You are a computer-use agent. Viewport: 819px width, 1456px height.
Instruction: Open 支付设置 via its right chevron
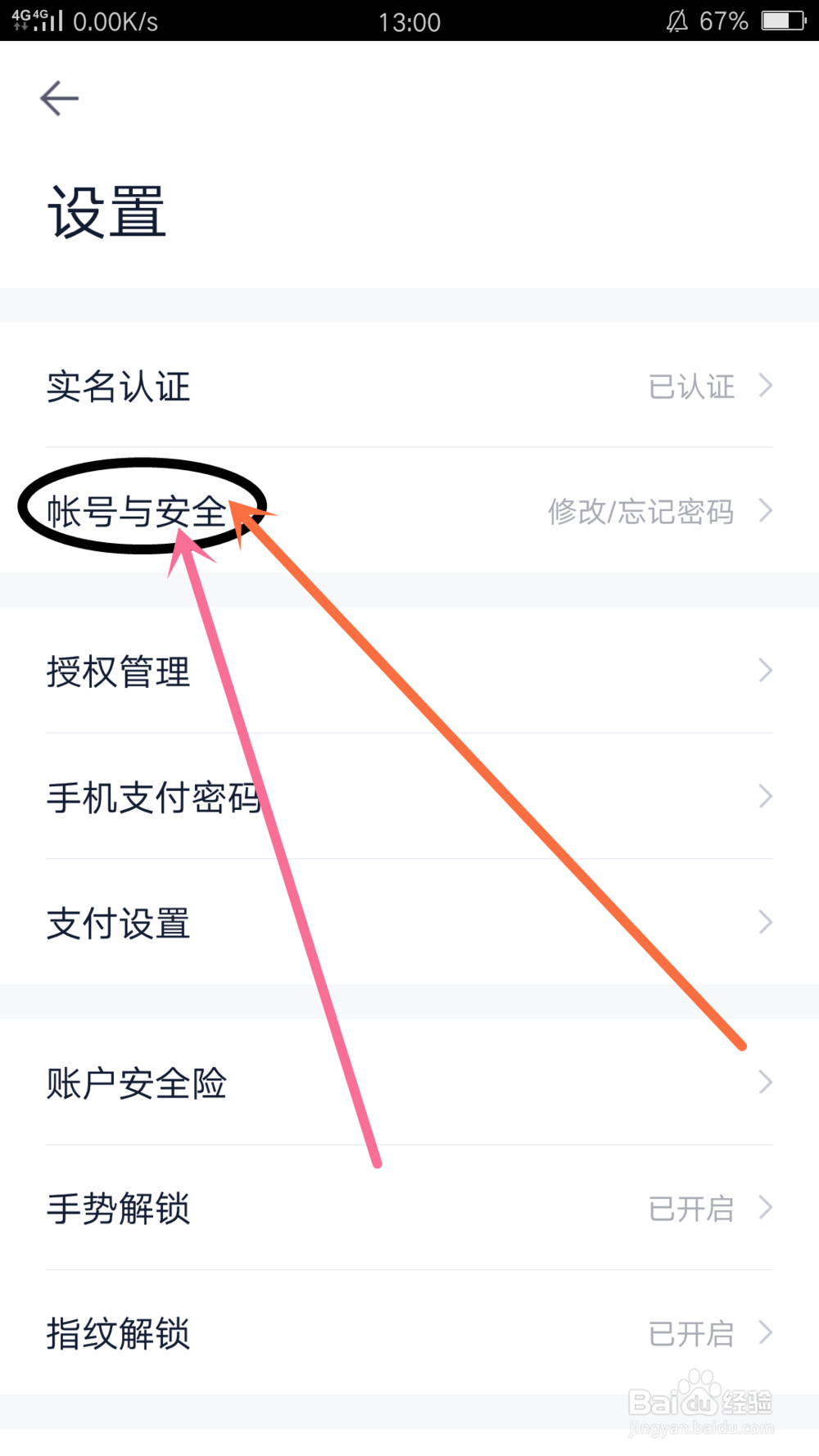coord(764,922)
